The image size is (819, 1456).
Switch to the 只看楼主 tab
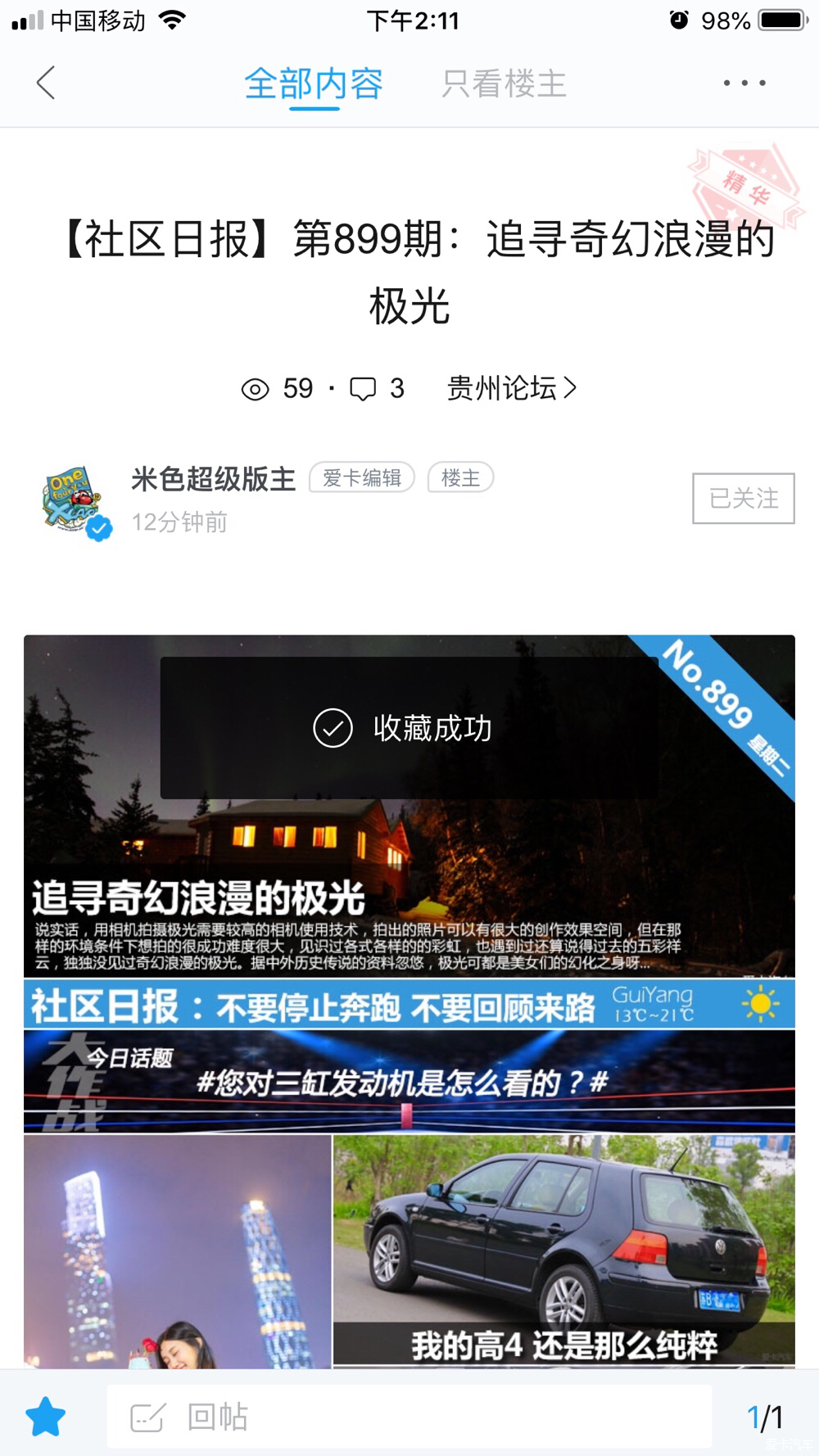[x=504, y=84]
